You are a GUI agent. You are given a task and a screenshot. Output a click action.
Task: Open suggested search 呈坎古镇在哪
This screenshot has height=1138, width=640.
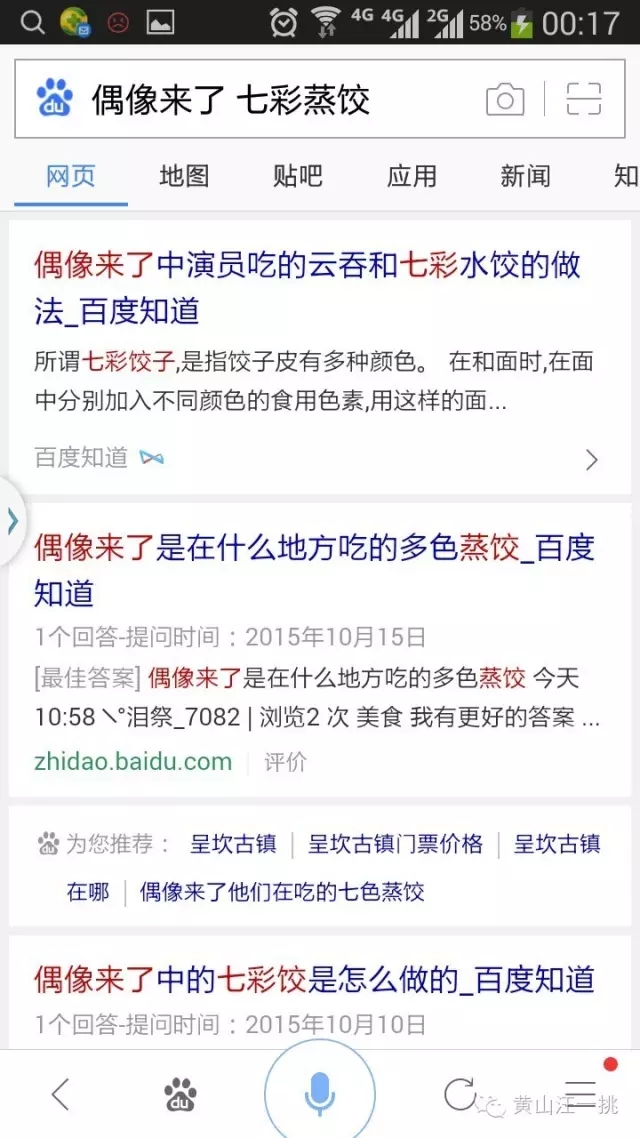(88, 891)
